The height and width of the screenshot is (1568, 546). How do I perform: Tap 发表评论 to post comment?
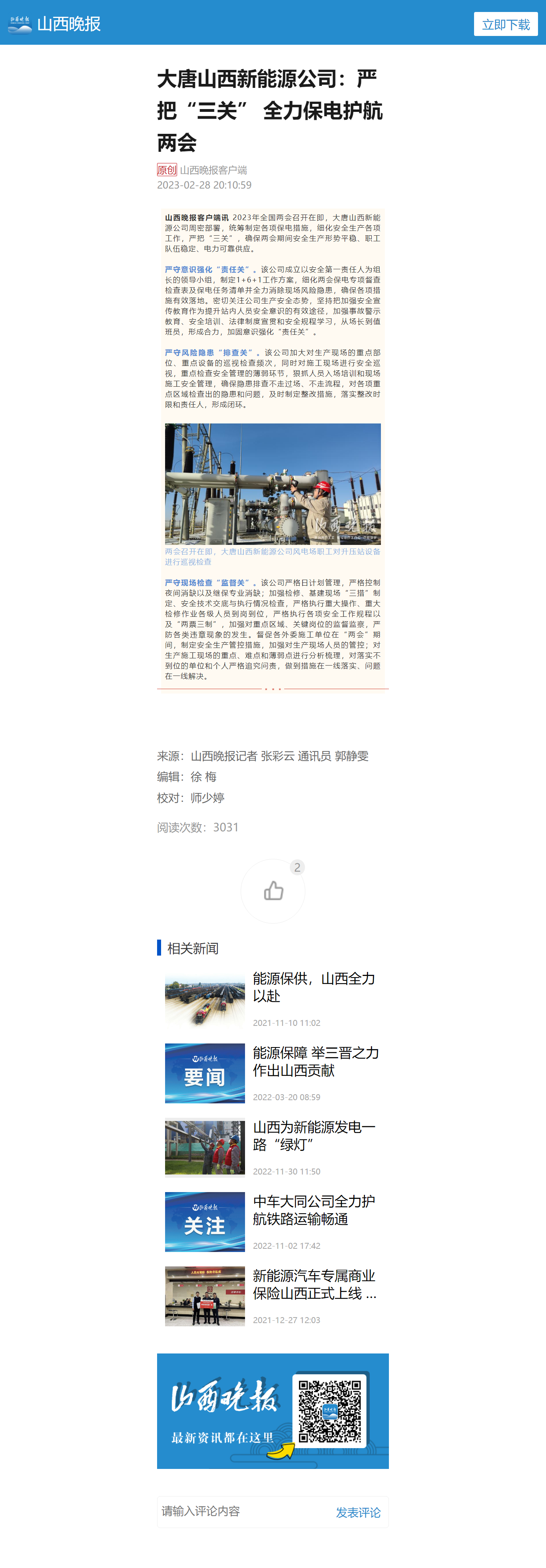point(358,1512)
